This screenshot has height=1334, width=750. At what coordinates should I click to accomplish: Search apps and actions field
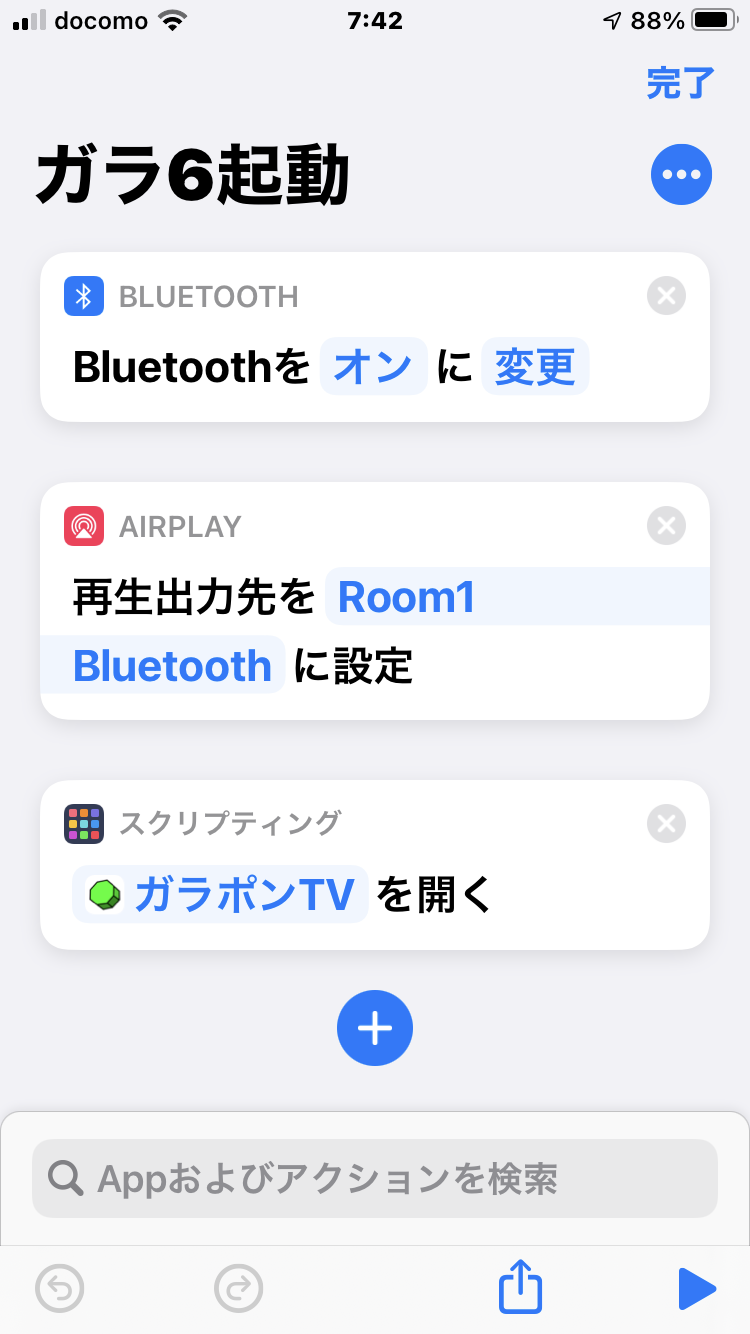375,1179
